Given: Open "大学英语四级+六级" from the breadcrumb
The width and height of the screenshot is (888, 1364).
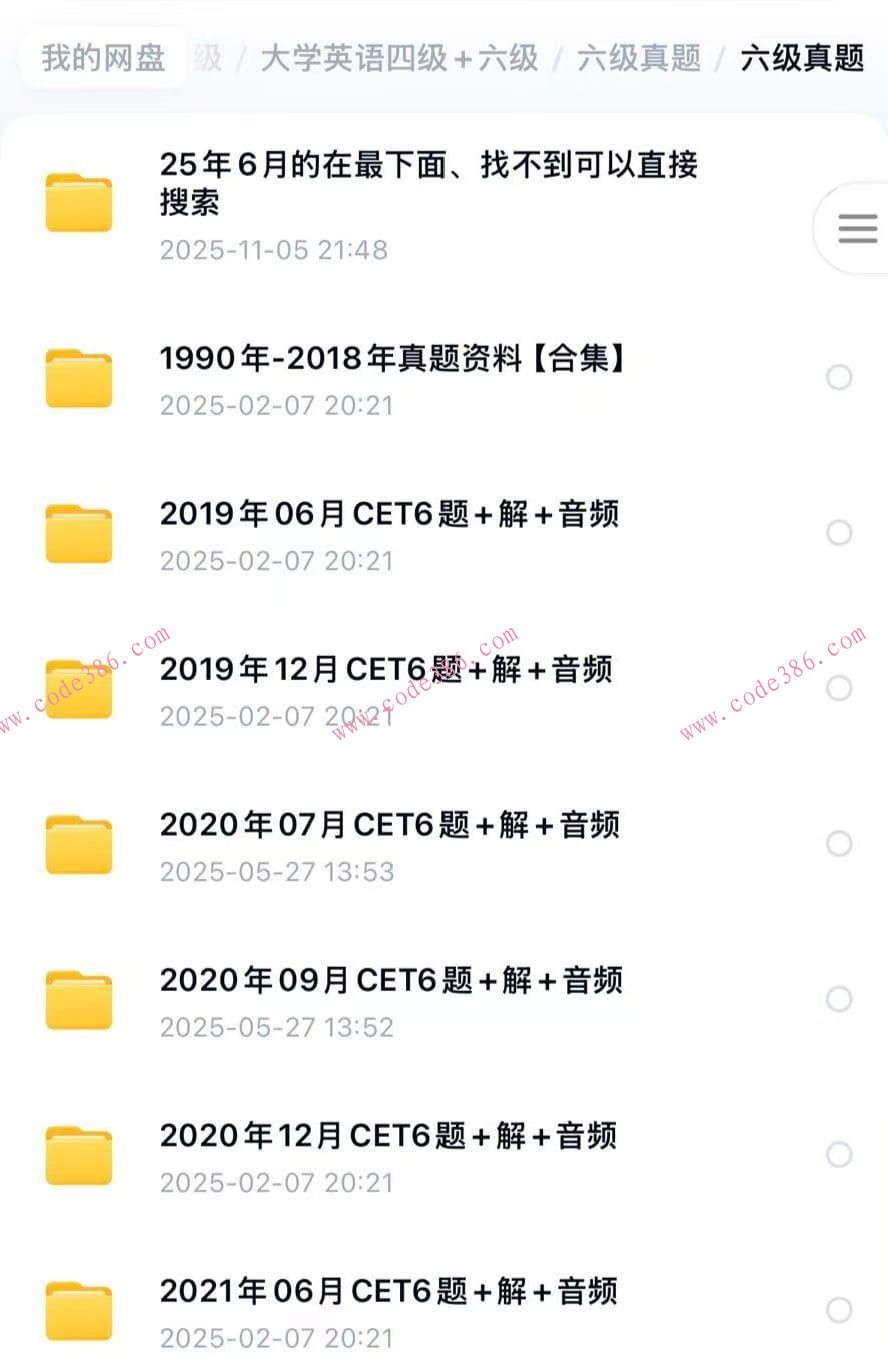Looking at the screenshot, I should coord(399,60).
